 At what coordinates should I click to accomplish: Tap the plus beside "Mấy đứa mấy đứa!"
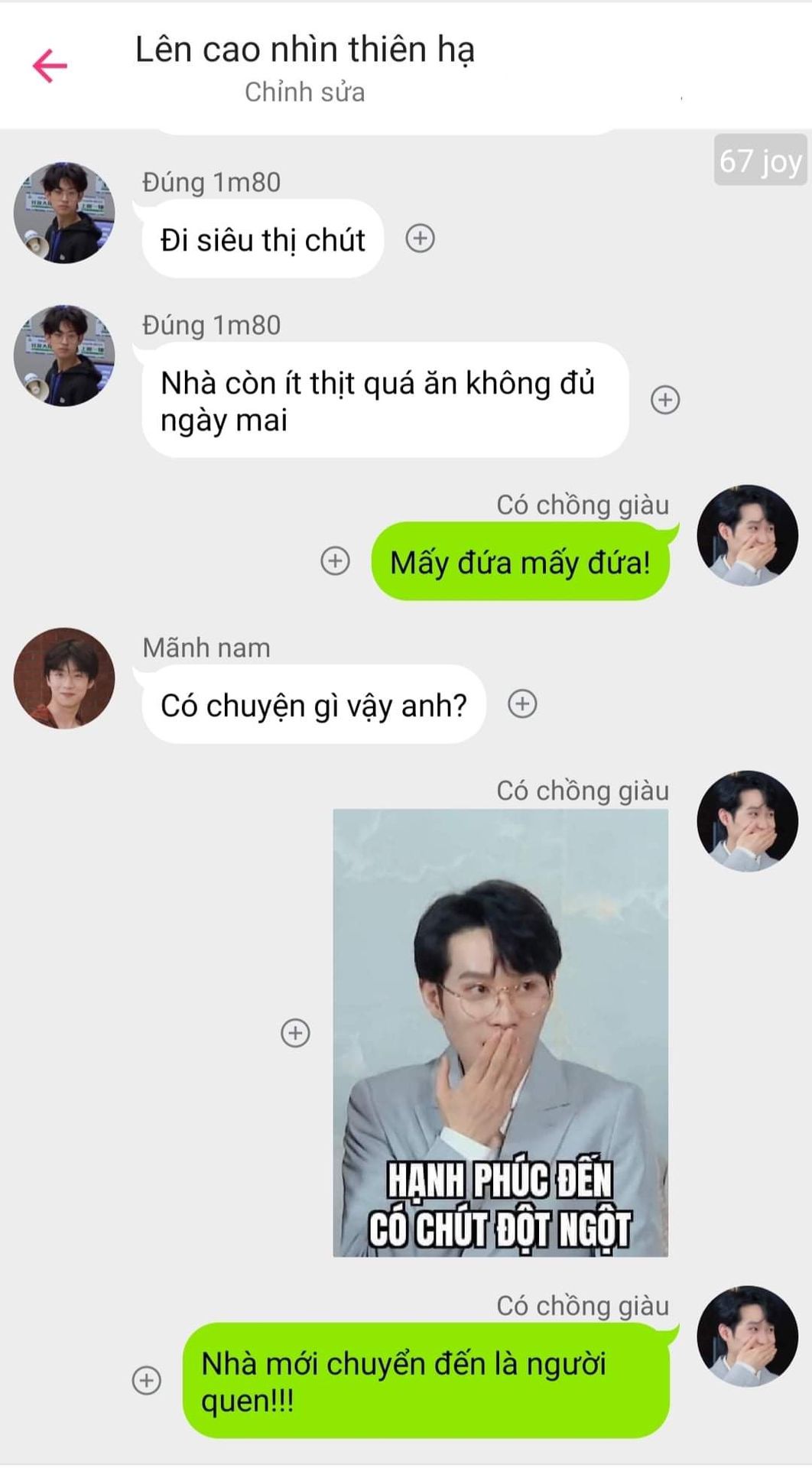tap(335, 560)
